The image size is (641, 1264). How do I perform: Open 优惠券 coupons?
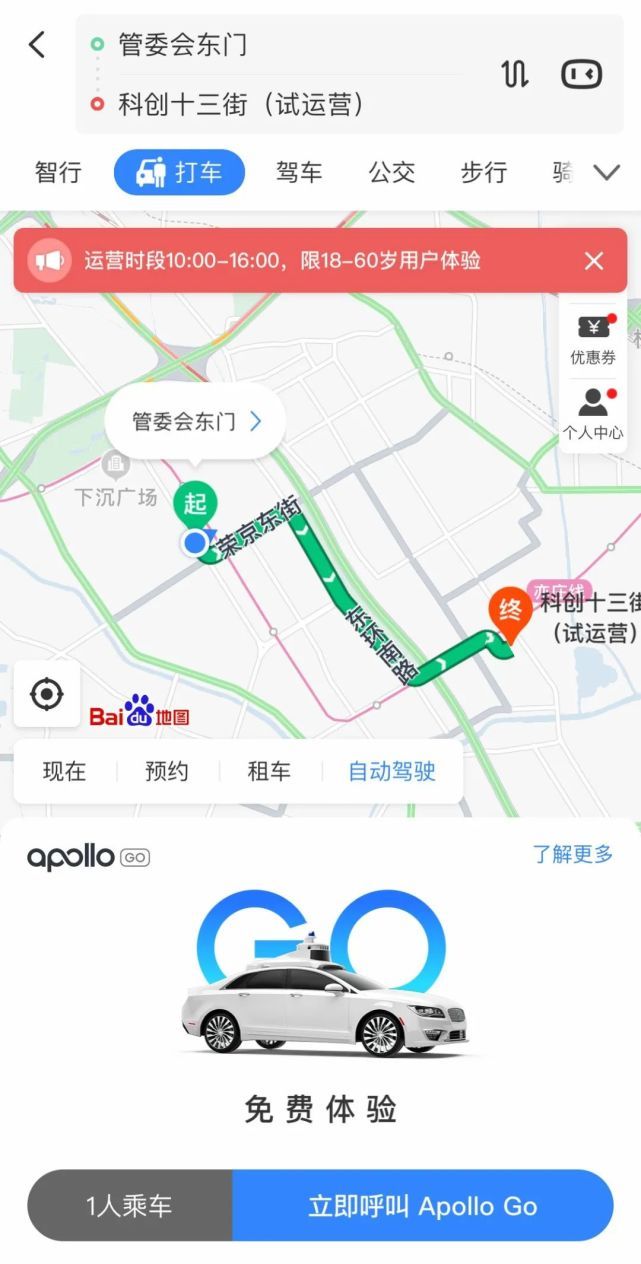(593, 340)
